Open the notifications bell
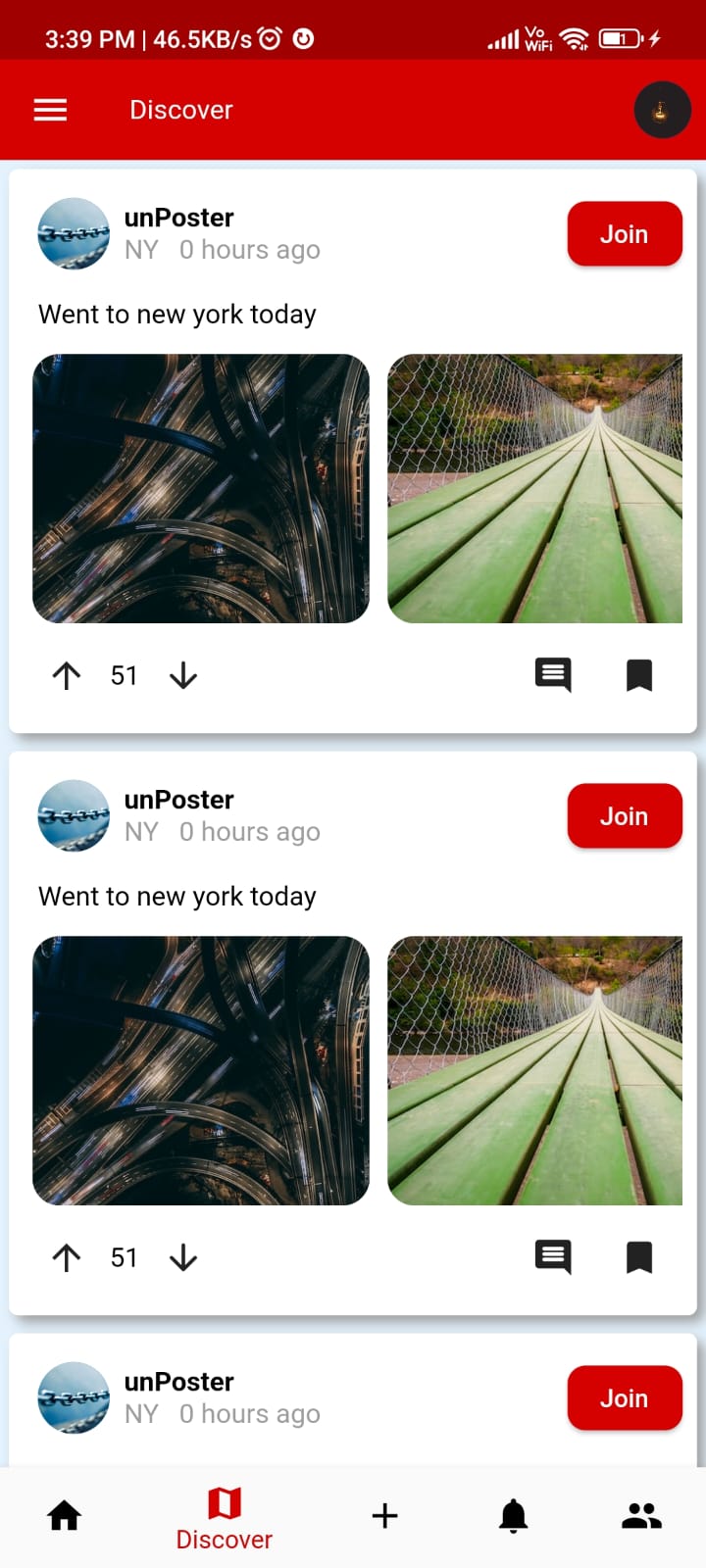 click(x=514, y=1516)
